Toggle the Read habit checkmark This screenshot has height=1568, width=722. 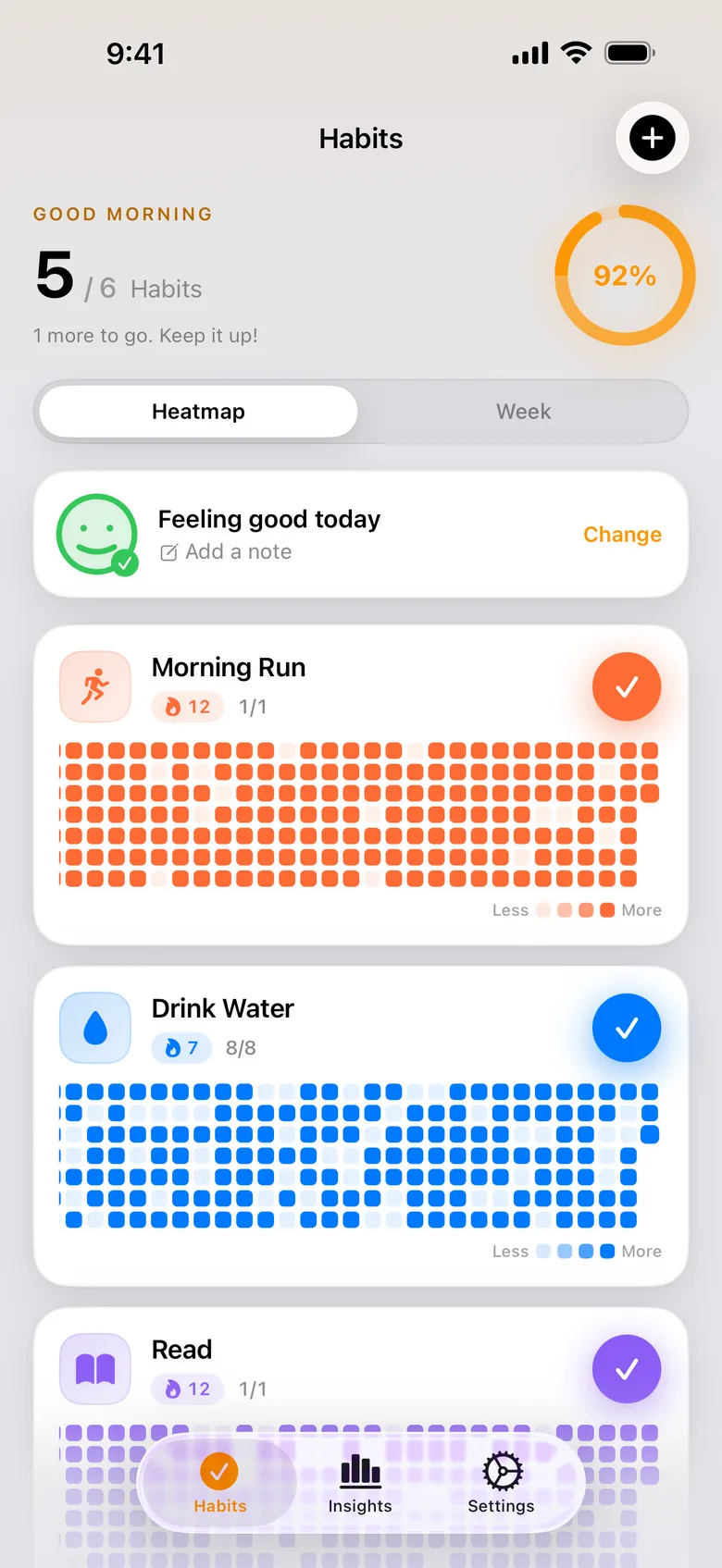click(627, 1369)
